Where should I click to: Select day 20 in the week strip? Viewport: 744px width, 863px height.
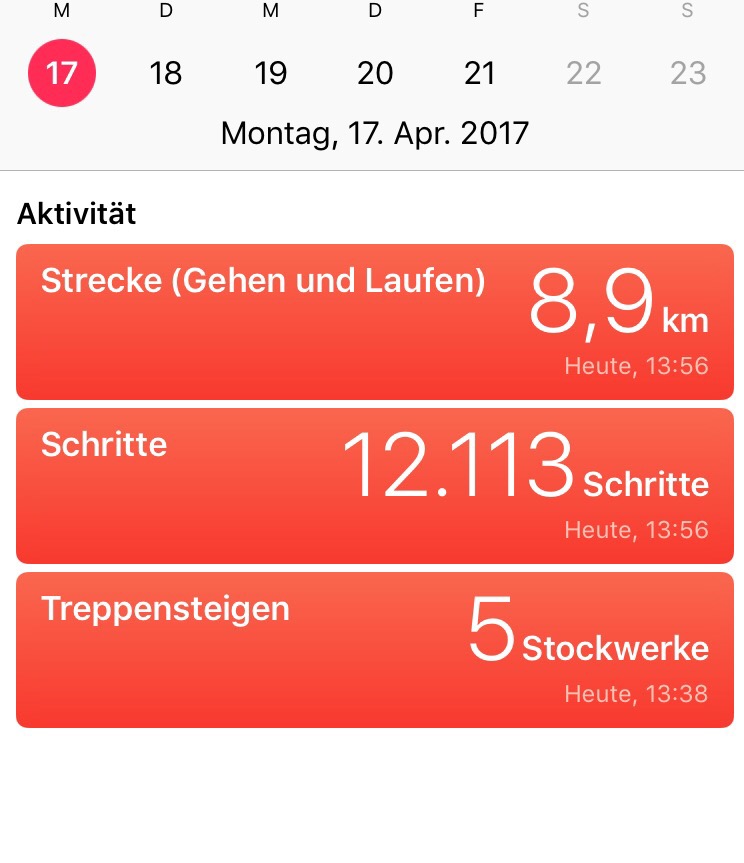(376, 73)
